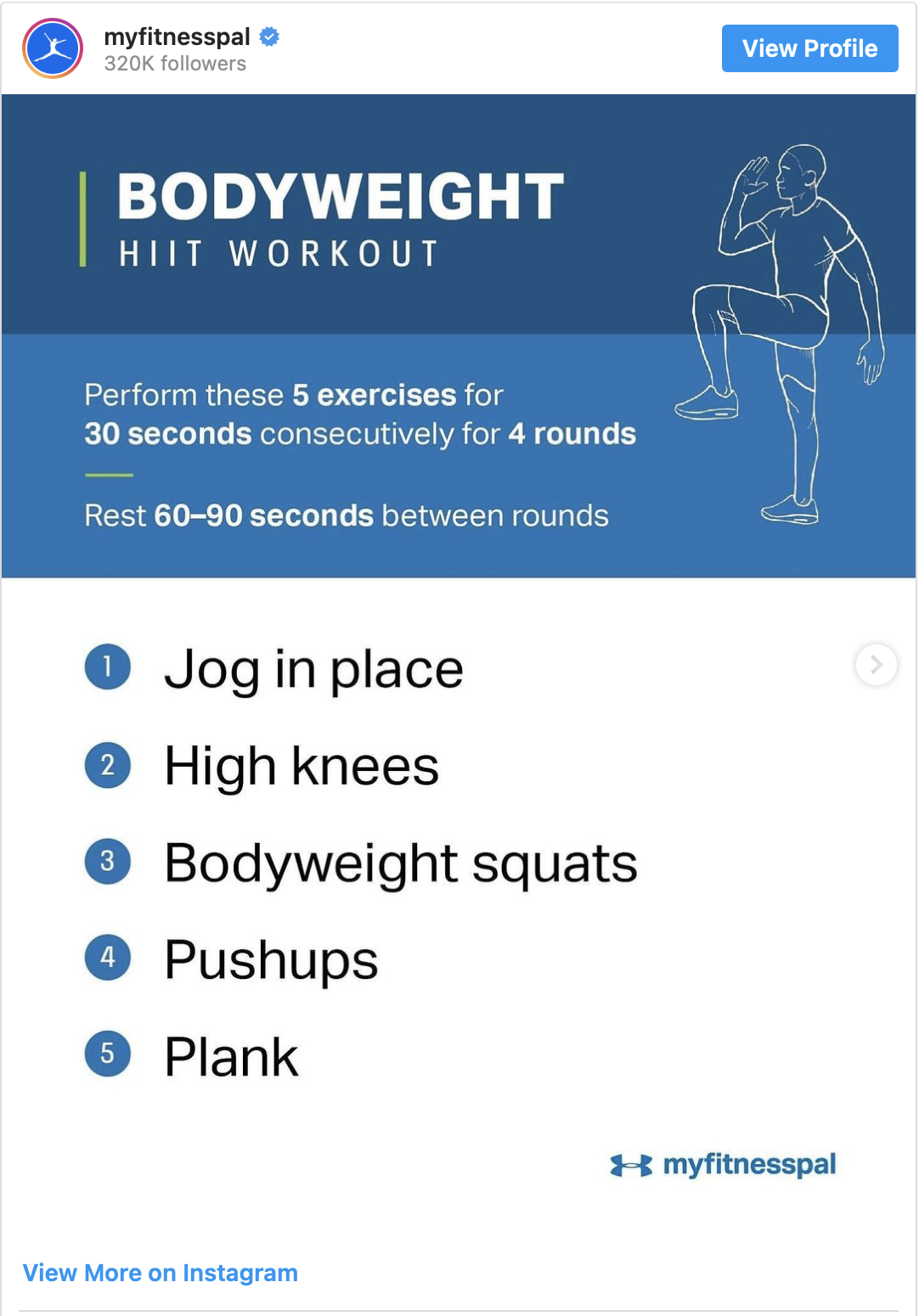
Task: Open myfitnesspal profile picture
Action: coord(53,48)
